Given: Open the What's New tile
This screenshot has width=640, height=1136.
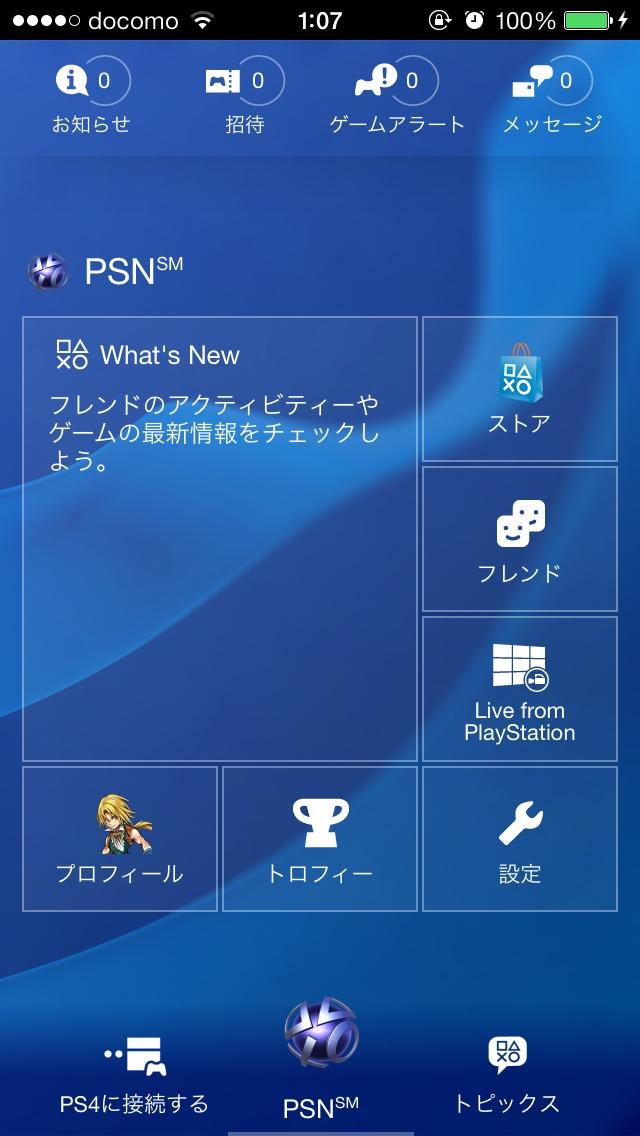Looking at the screenshot, I should pos(220,539).
